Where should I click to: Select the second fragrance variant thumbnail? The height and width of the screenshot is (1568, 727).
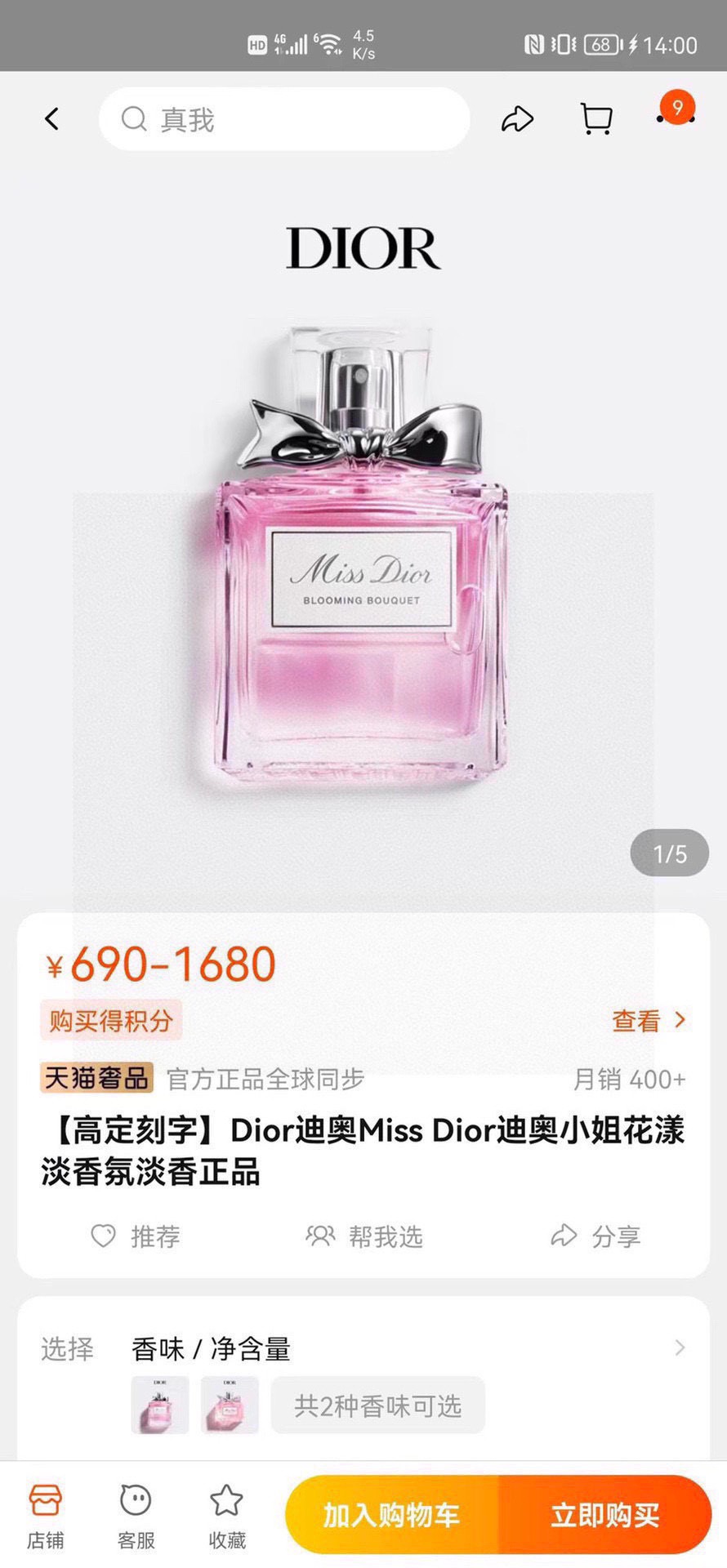pyautogui.click(x=230, y=1405)
